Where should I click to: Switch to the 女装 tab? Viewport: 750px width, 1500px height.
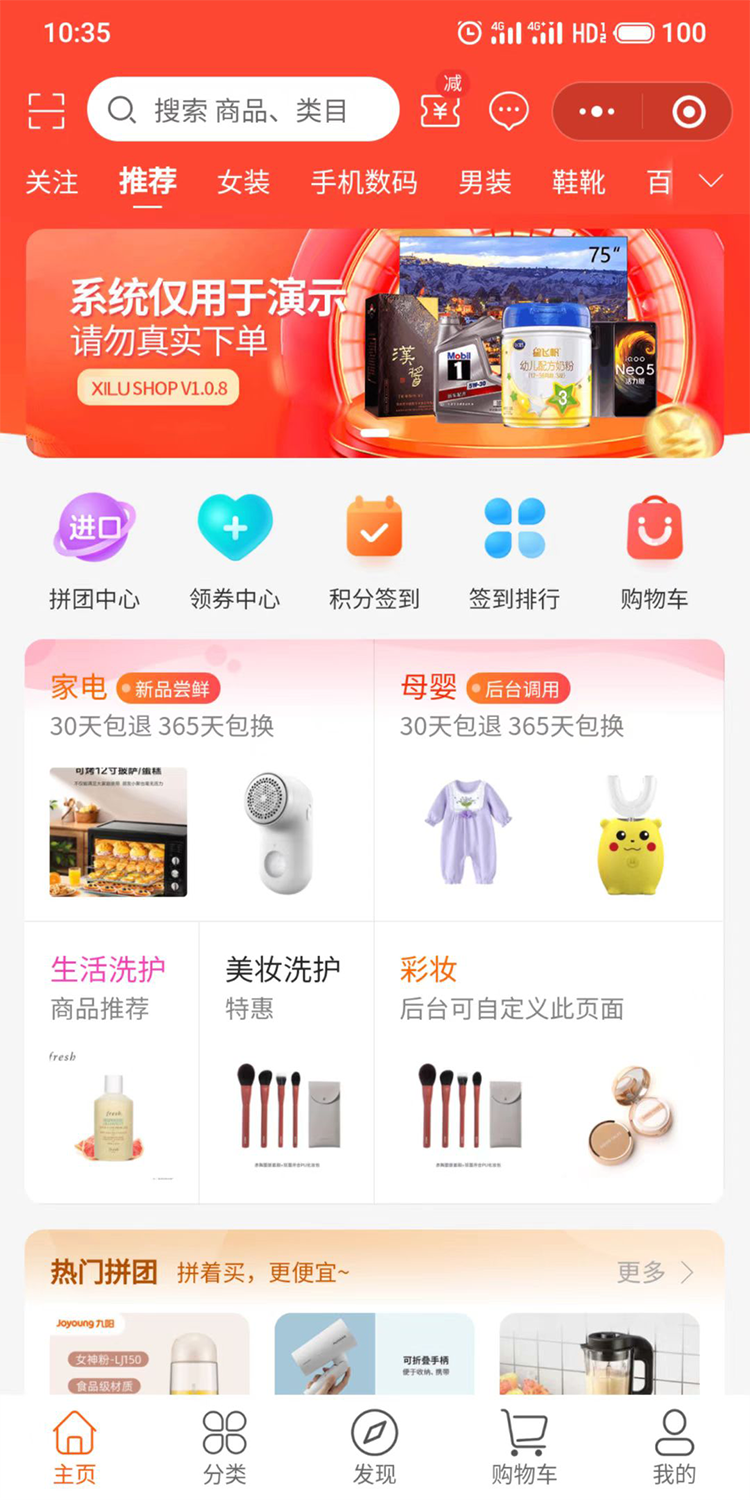coord(244,182)
